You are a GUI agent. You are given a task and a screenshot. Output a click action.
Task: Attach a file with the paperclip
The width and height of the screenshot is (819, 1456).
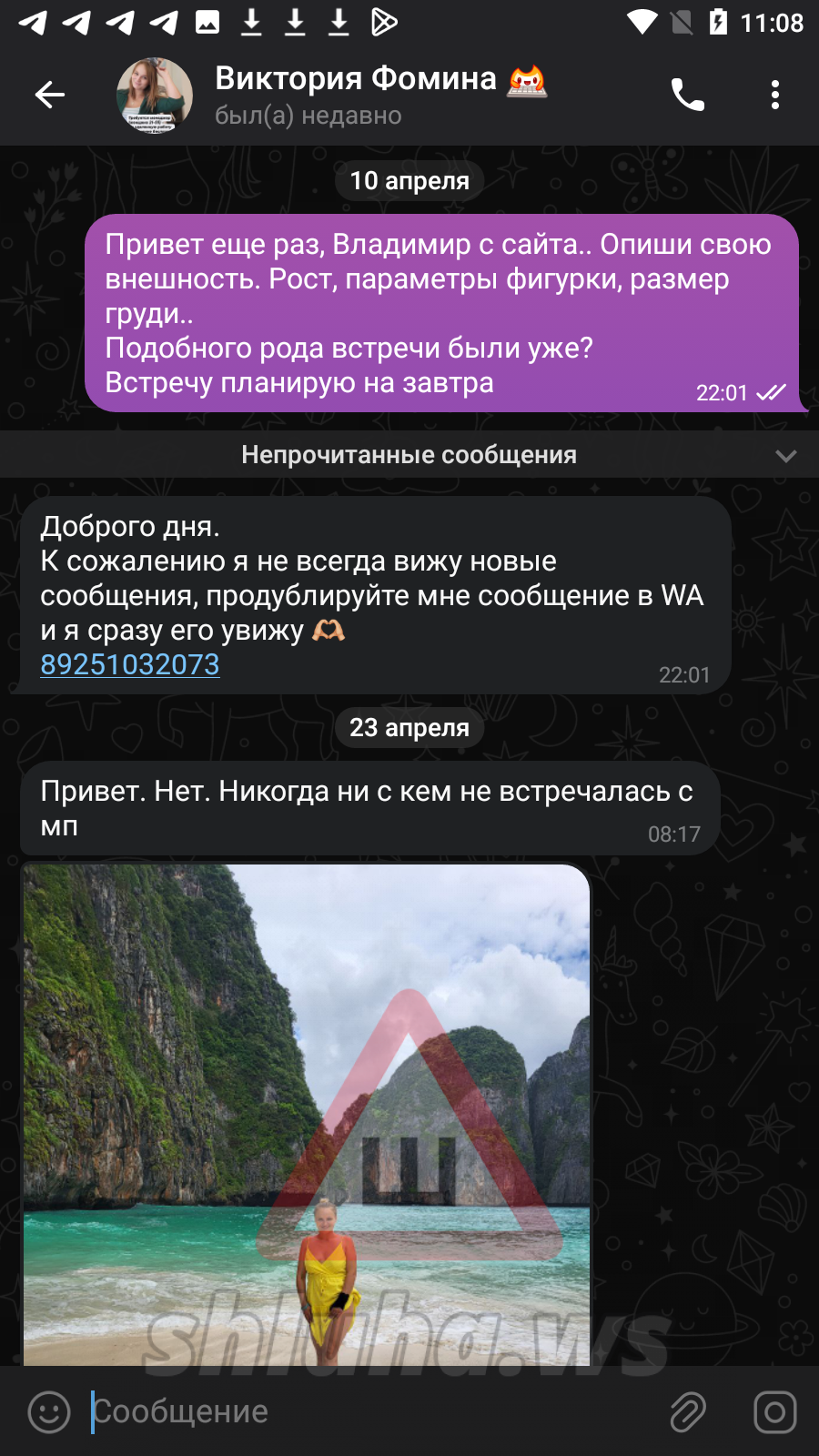[688, 1412]
